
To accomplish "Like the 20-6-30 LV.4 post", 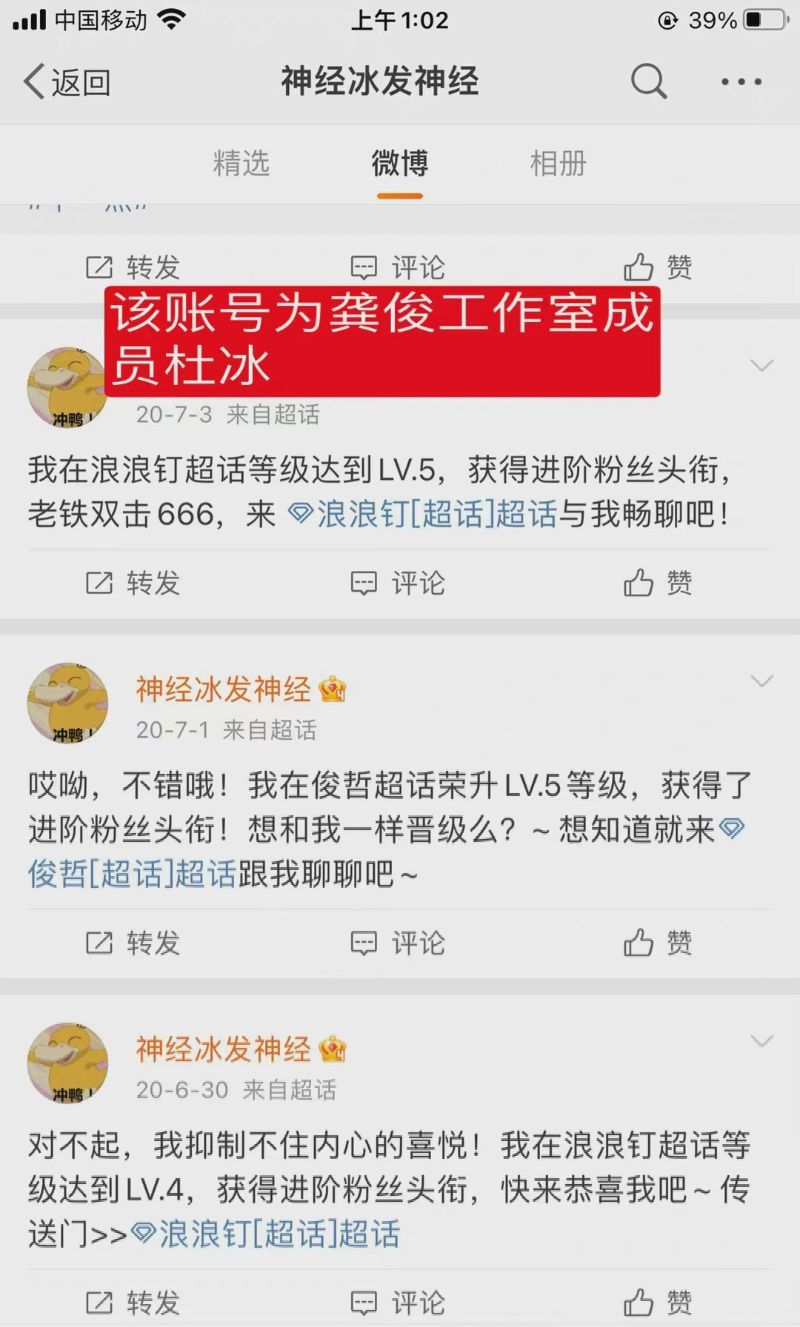I will click(x=658, y=1302).
